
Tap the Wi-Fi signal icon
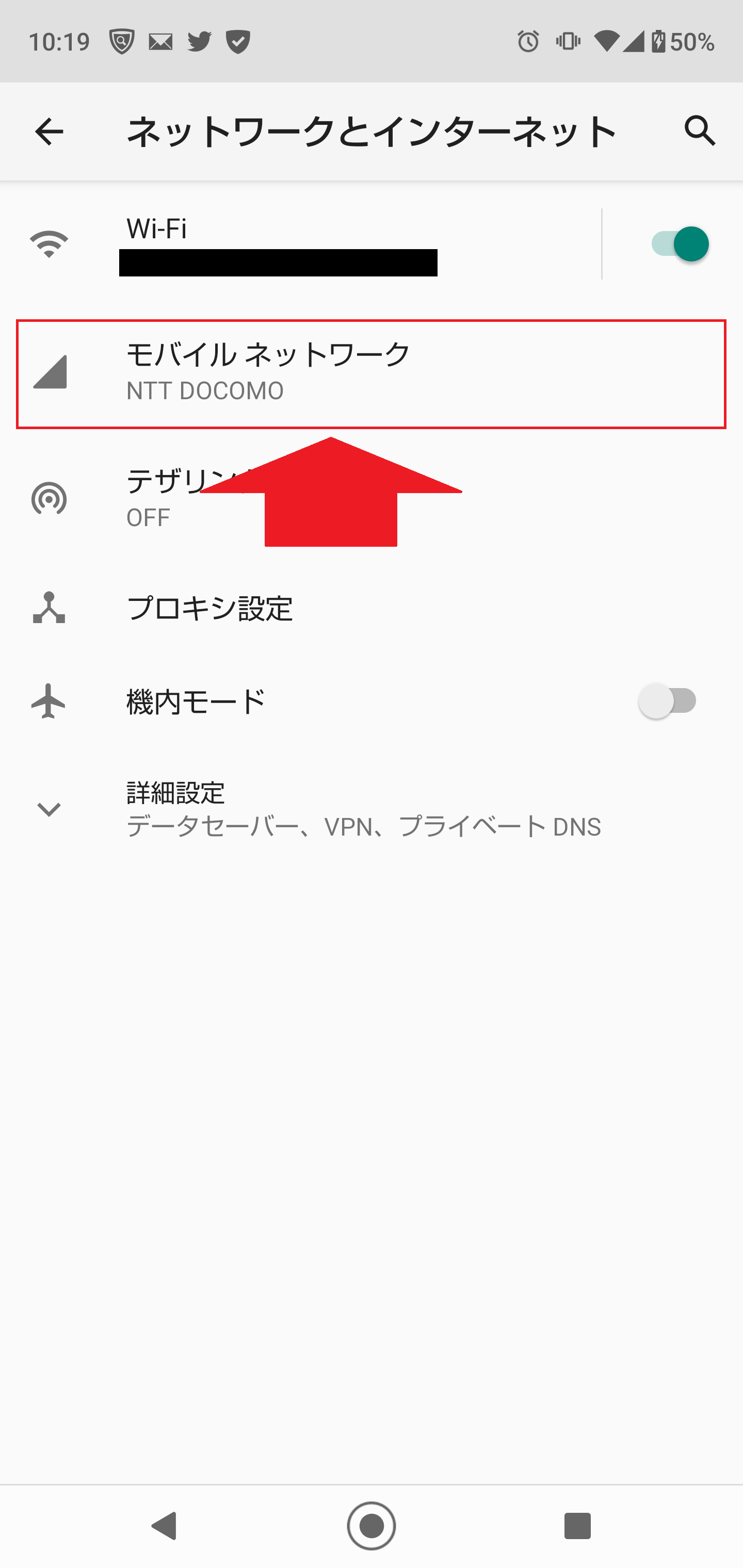point(50,243)
